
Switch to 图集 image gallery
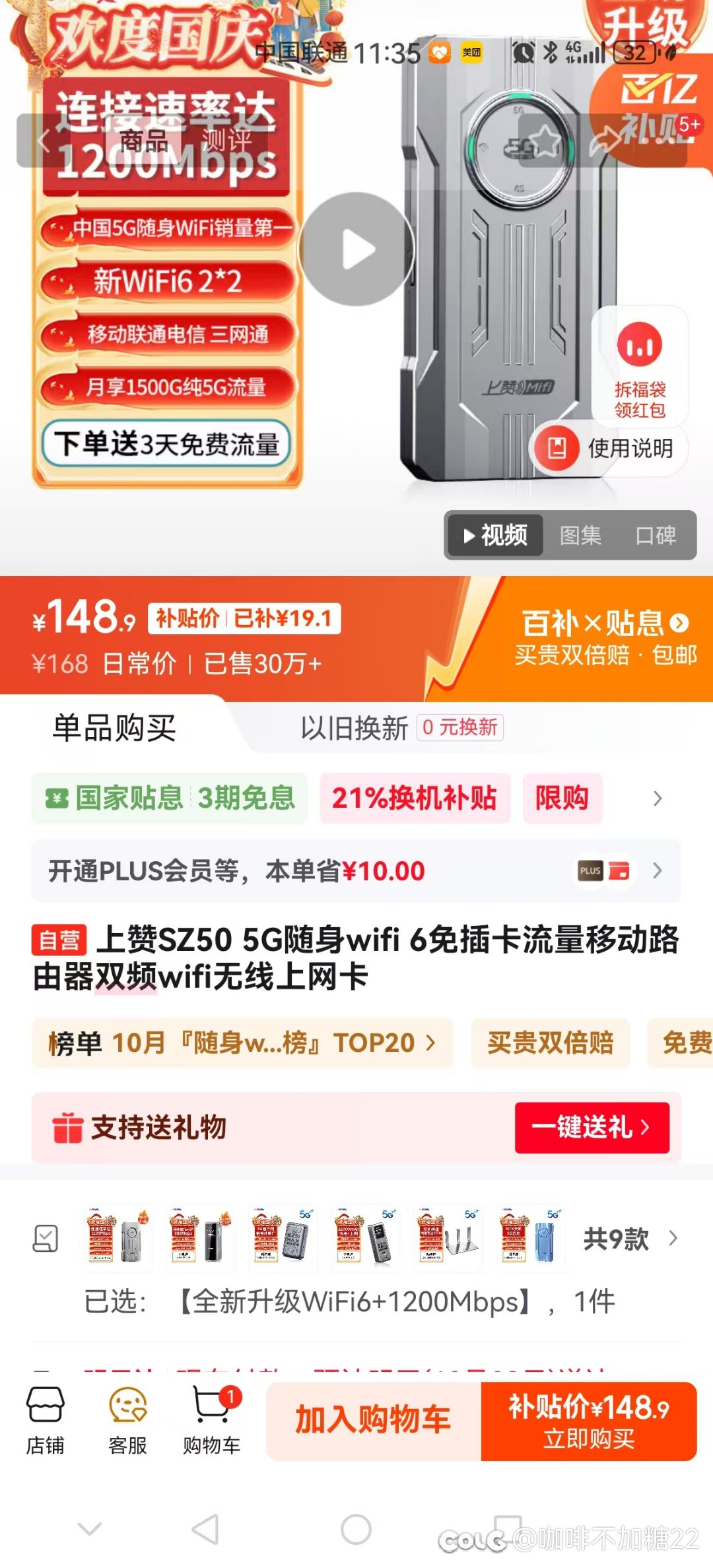coord(580,535)
